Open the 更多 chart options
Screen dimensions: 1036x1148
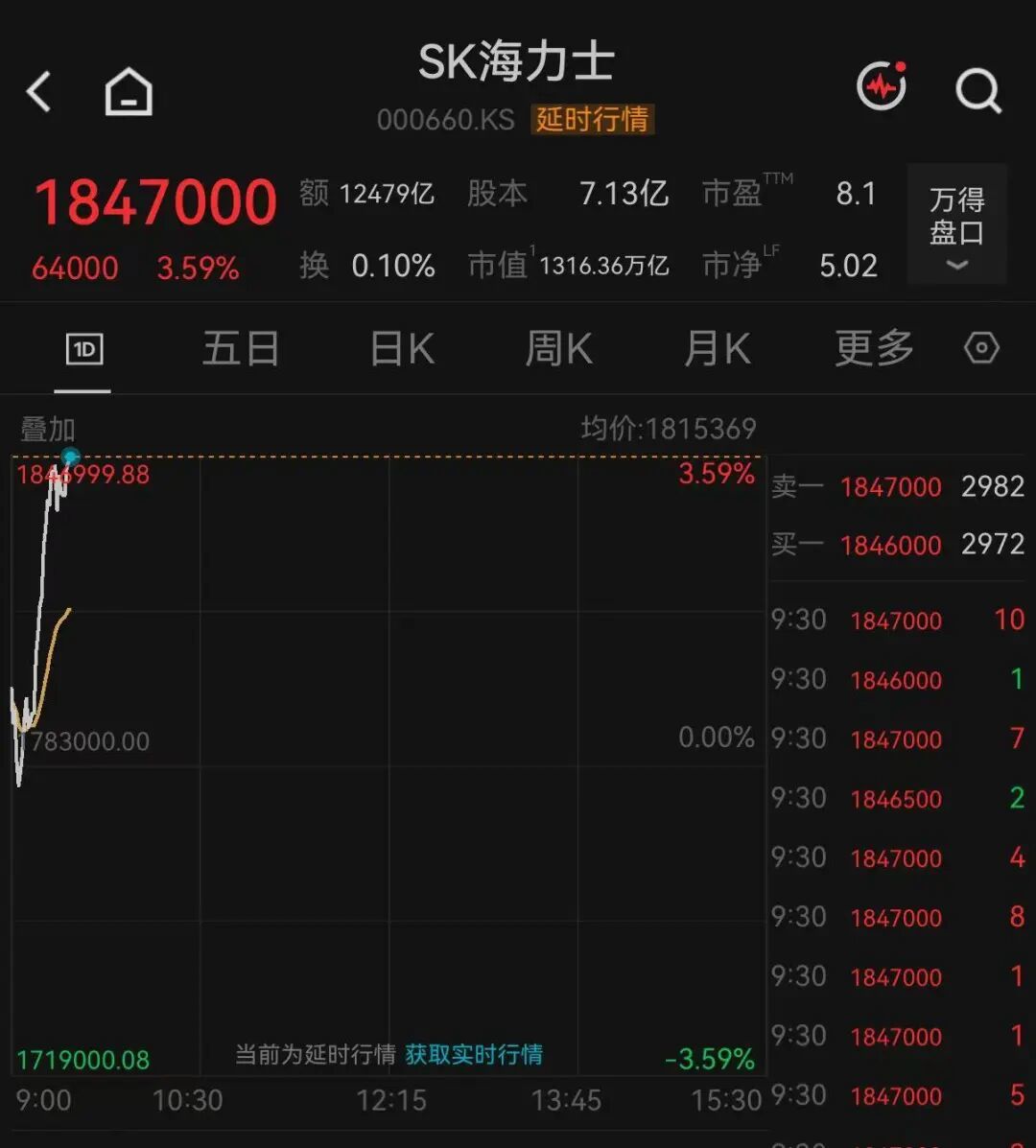point(874,348)
